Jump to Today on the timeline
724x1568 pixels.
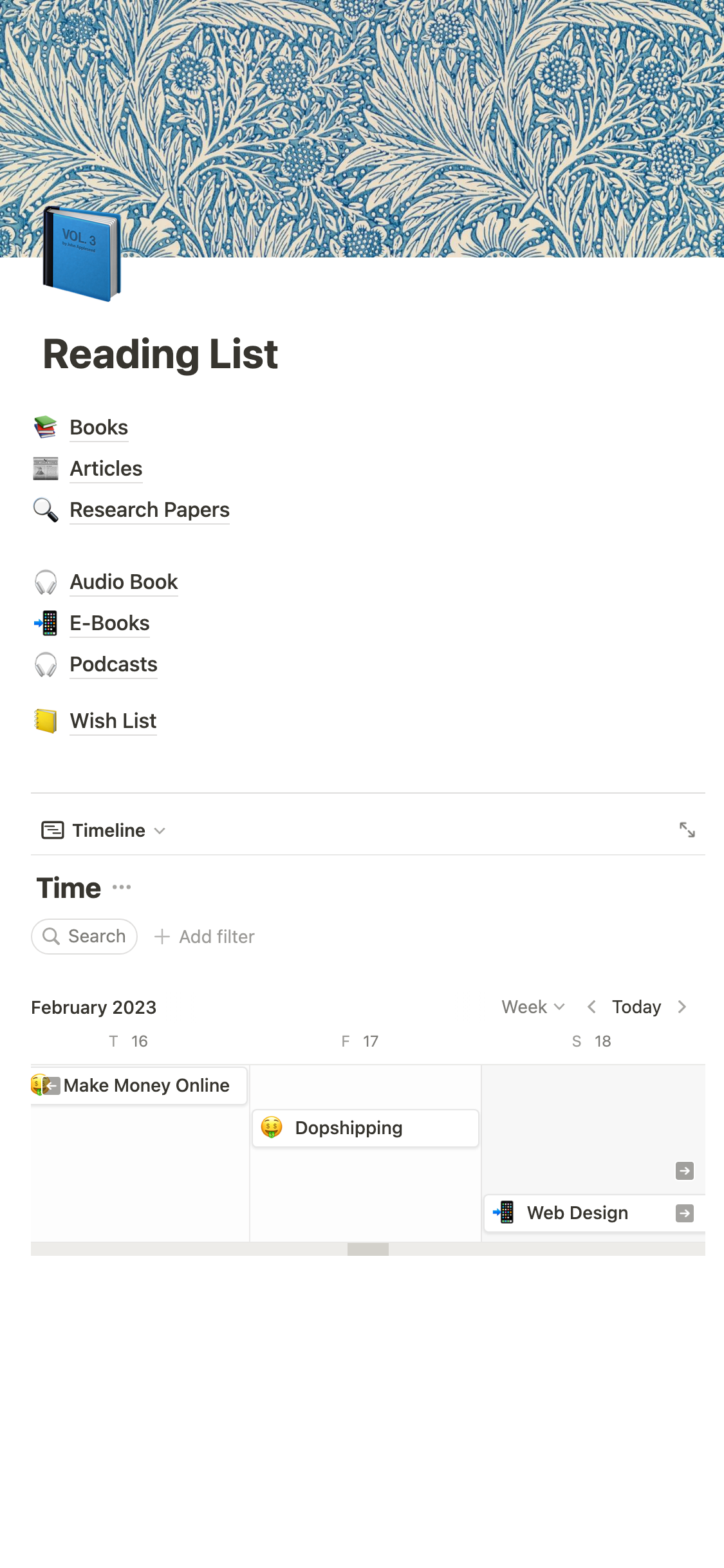(636, 1007)
